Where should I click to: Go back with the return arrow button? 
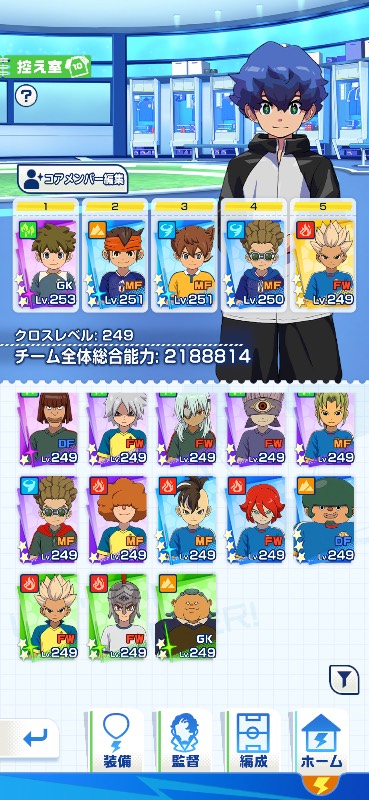click(x=30, y=738)
